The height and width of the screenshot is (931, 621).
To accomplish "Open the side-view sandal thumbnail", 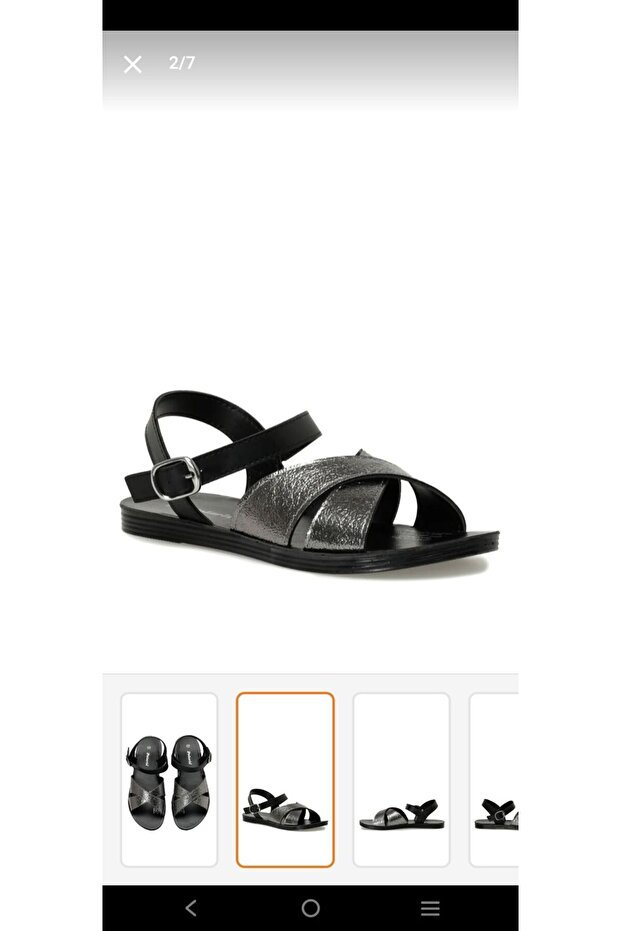I will 401,779.
